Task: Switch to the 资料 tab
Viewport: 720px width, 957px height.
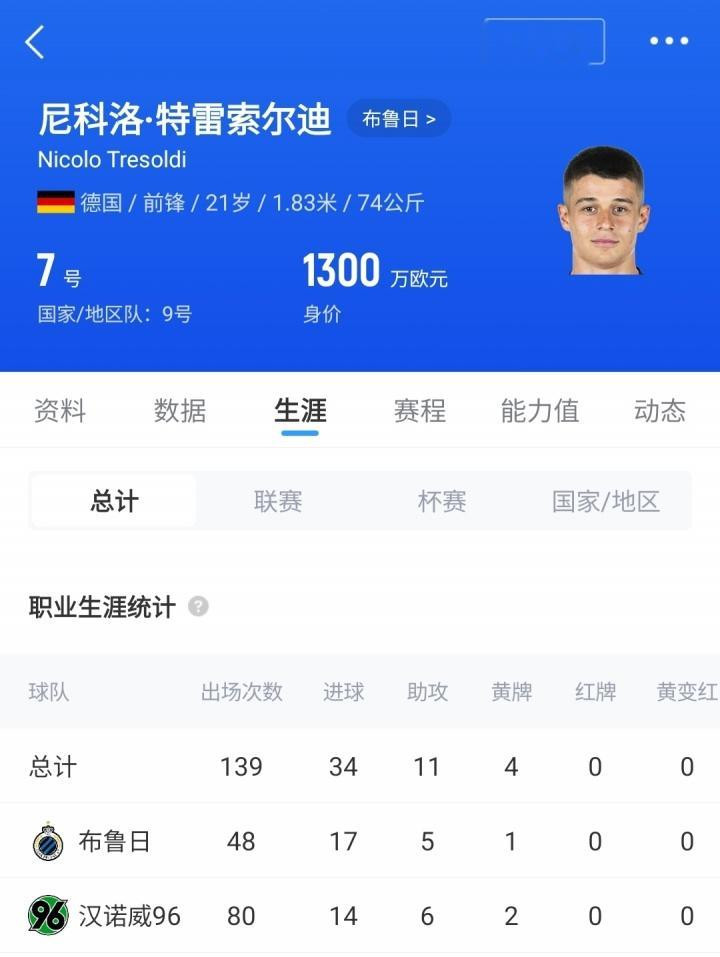Action: click(x=60, y=410)
